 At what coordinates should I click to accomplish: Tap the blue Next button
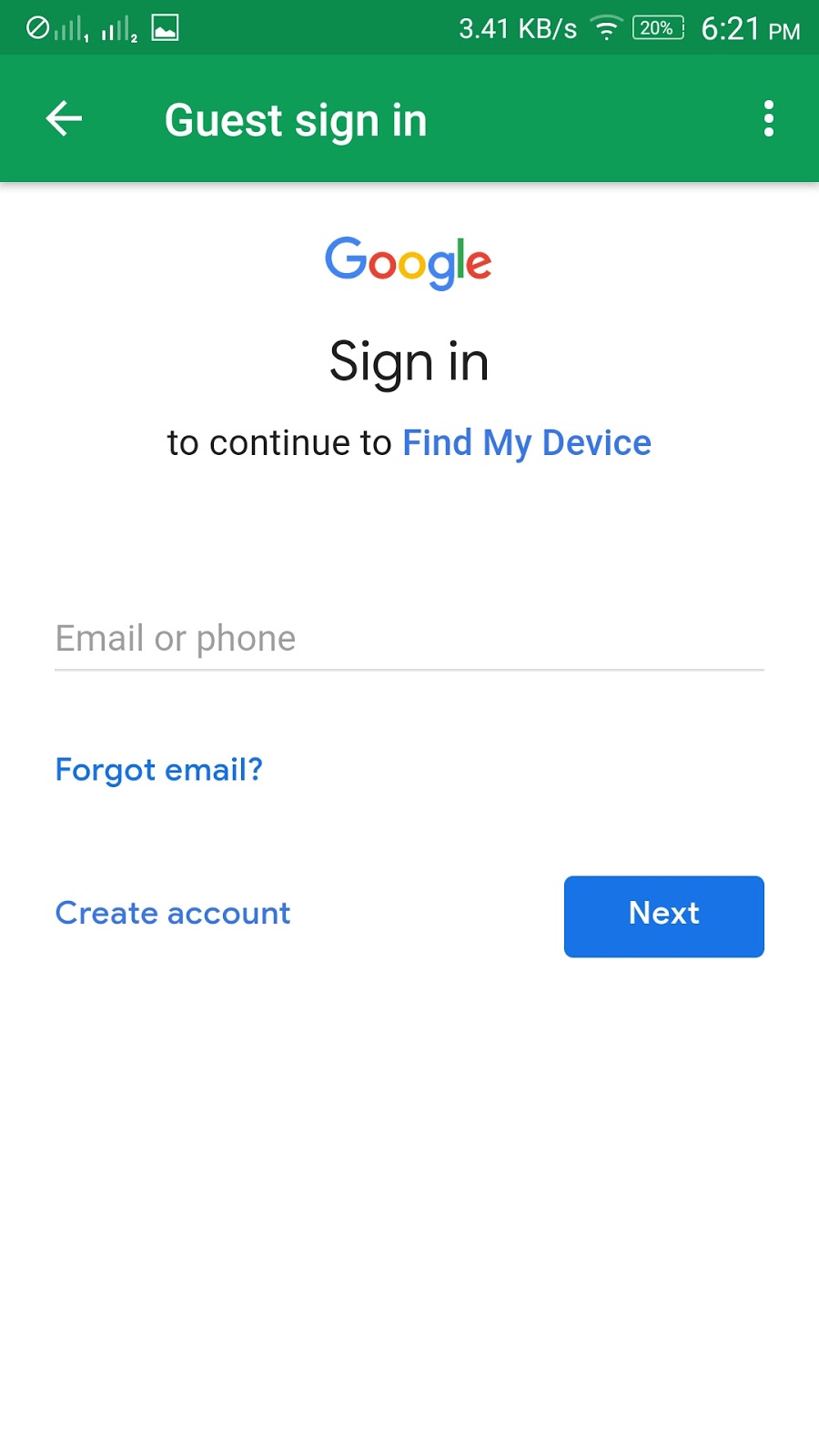[664, 916]
